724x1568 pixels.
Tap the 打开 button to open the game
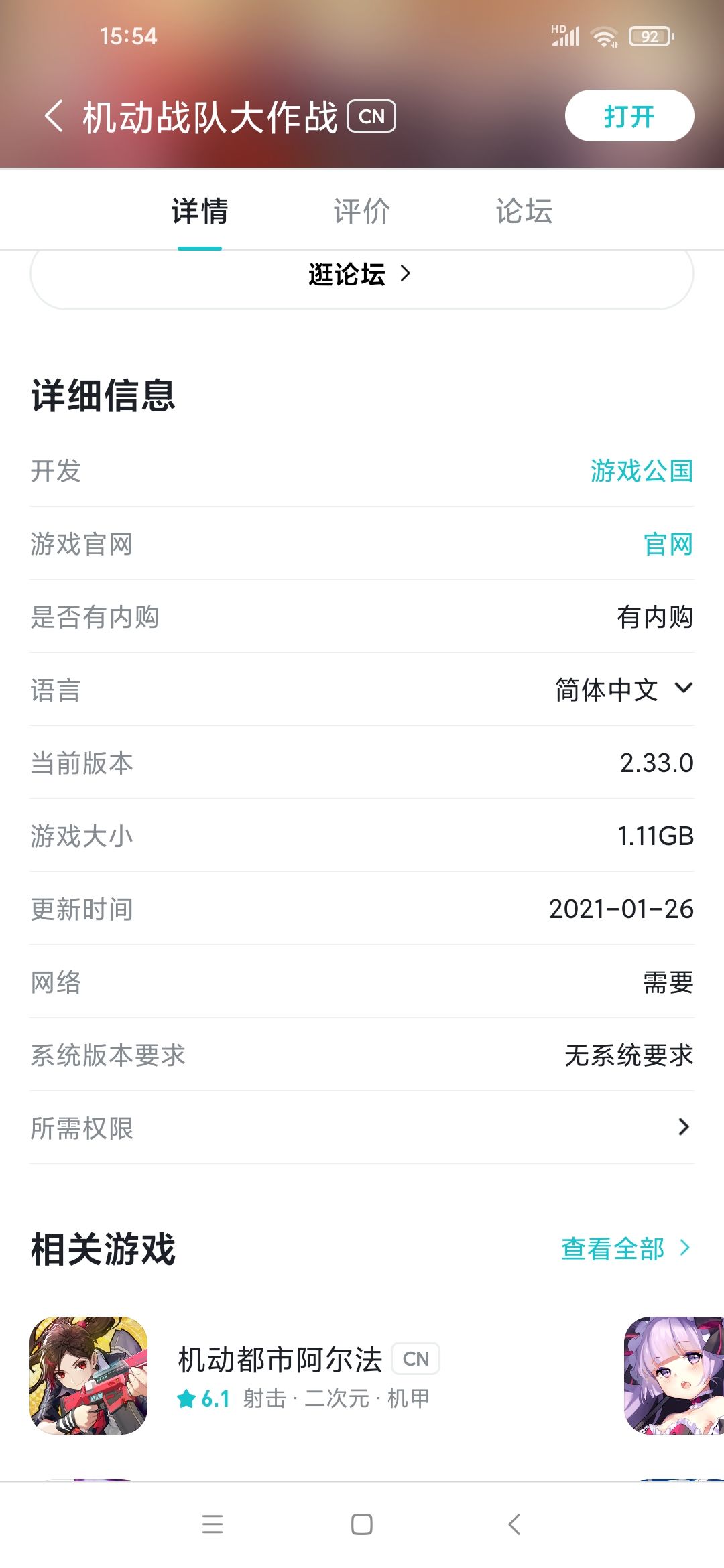629,116
